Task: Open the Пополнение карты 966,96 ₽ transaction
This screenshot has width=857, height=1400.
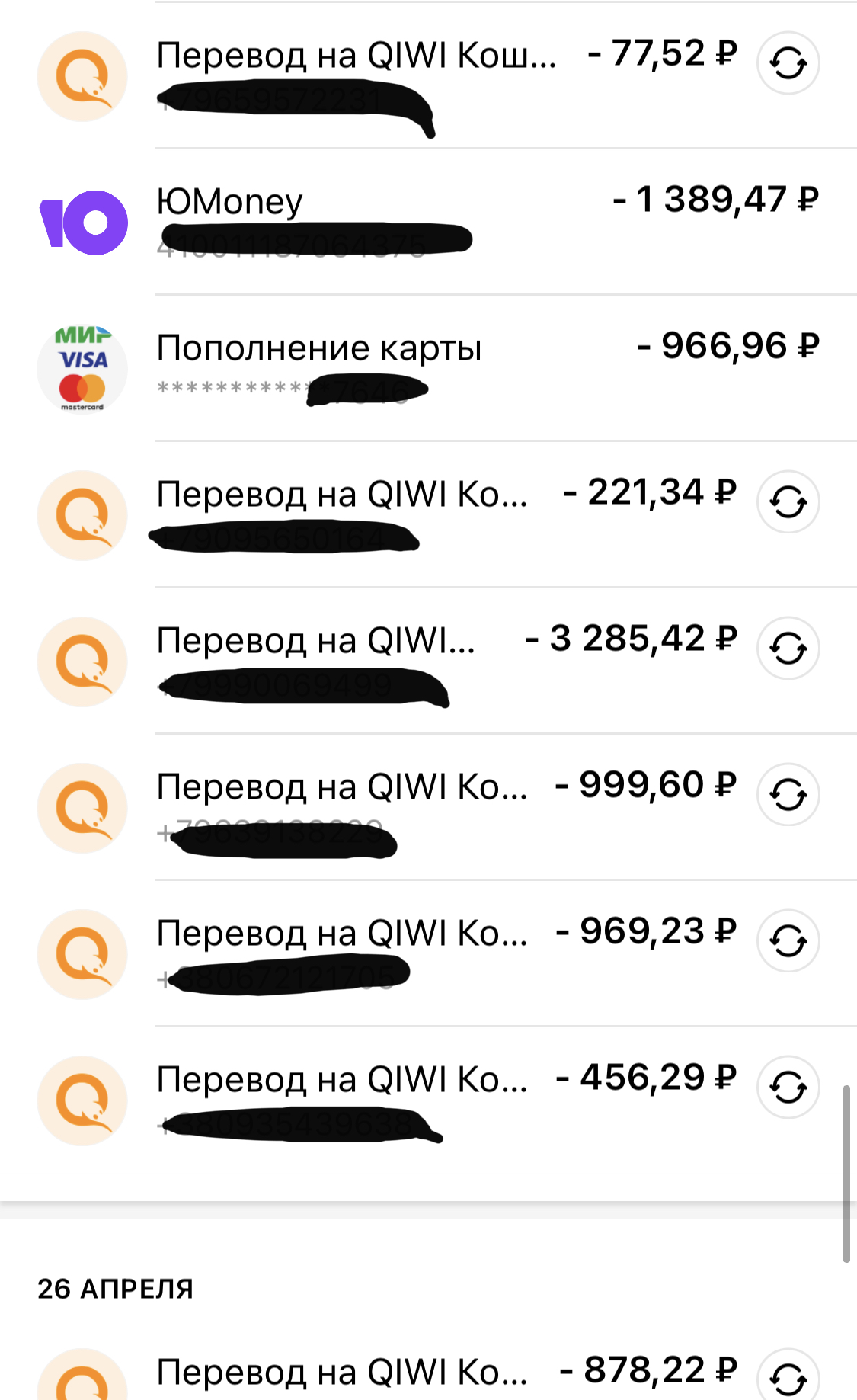Action: [428, 368]
